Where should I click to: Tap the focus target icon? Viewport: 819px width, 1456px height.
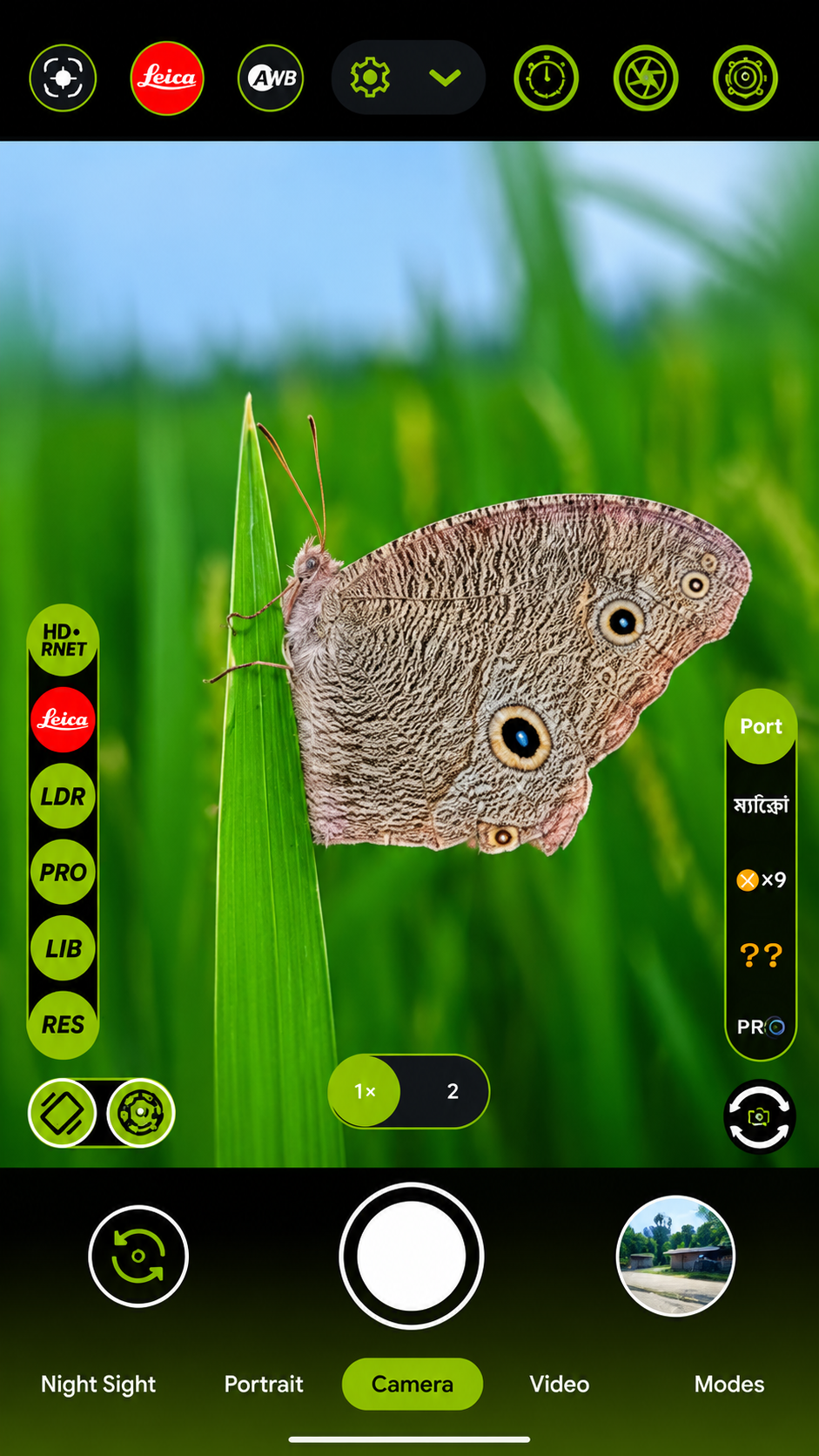click(x=63, y=78)
